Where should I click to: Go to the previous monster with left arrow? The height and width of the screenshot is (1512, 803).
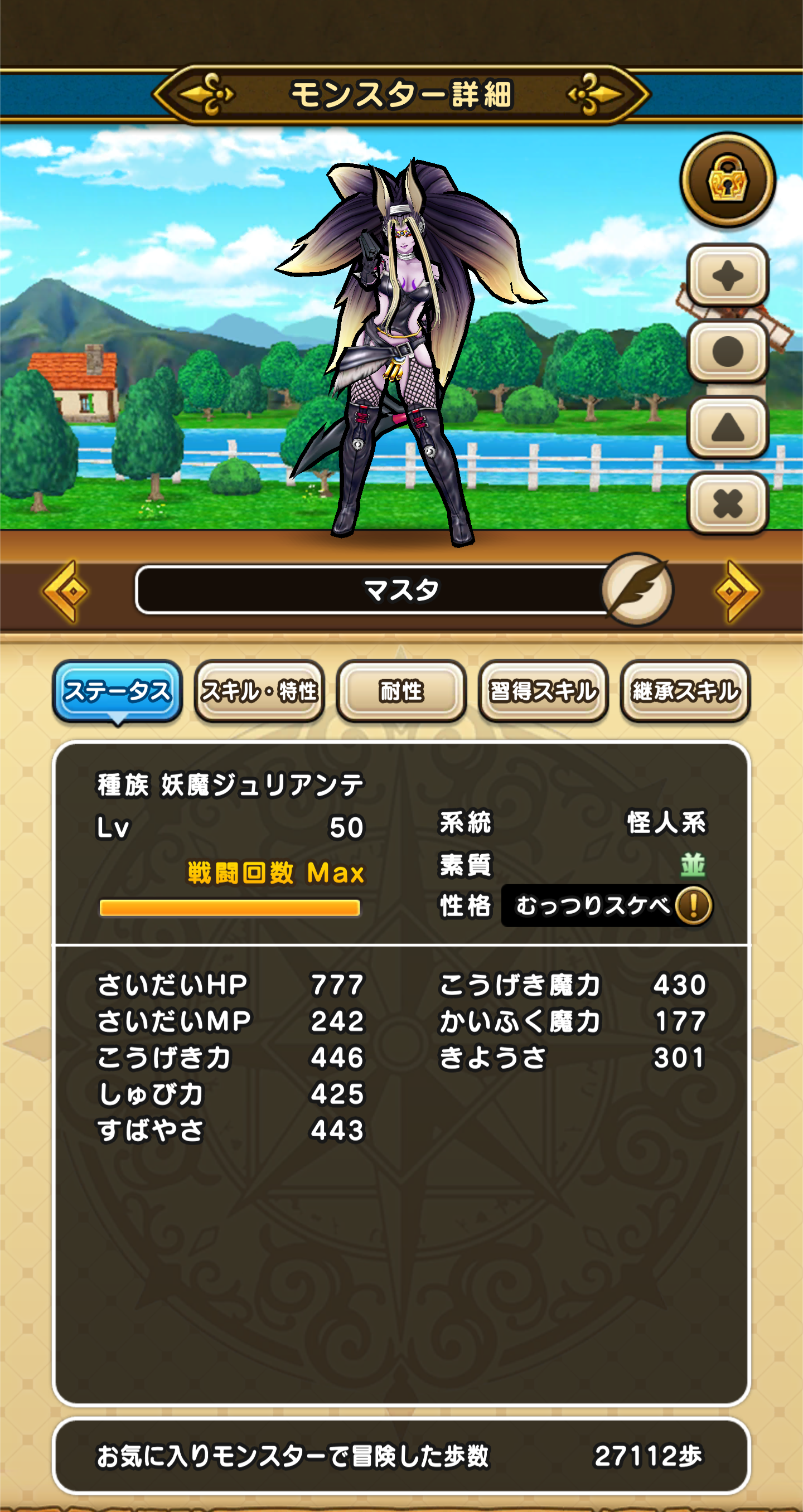65,590
